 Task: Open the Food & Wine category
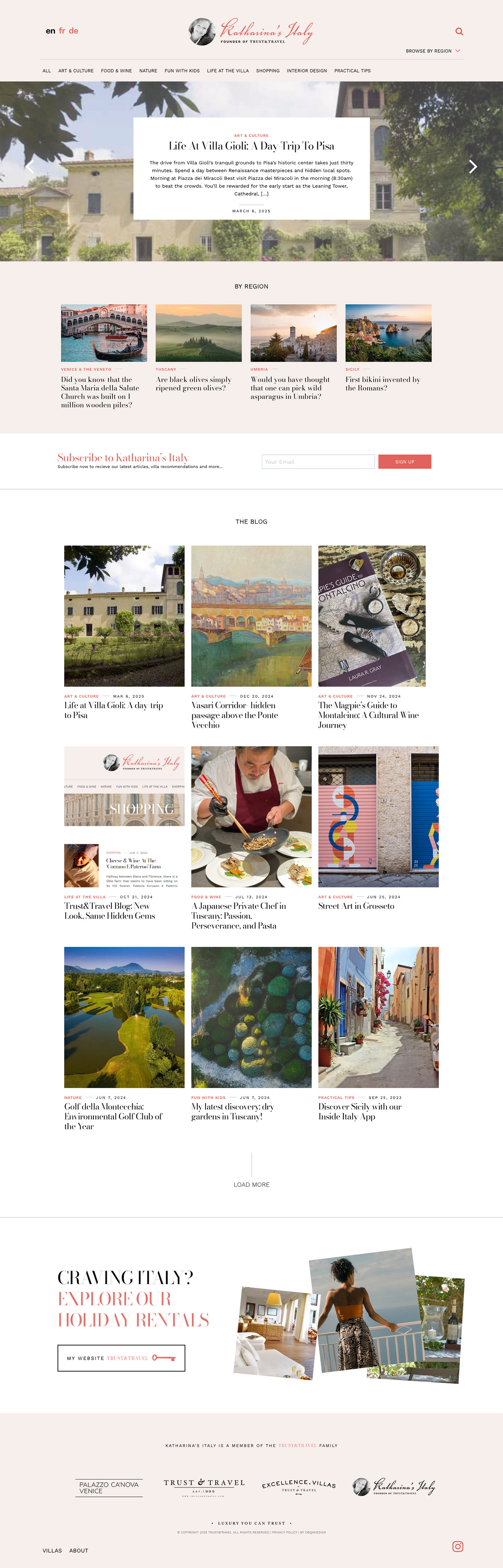click(116, 71)
